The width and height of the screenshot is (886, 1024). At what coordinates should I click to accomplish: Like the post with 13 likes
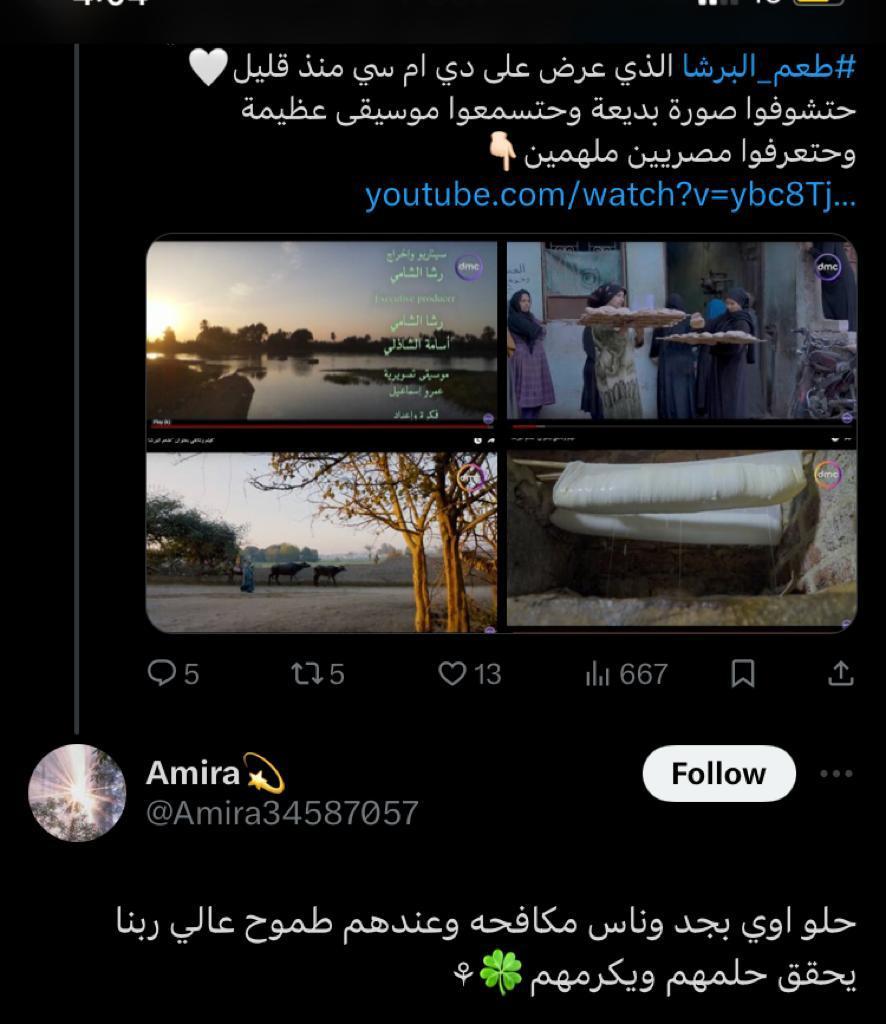(454, 675)
